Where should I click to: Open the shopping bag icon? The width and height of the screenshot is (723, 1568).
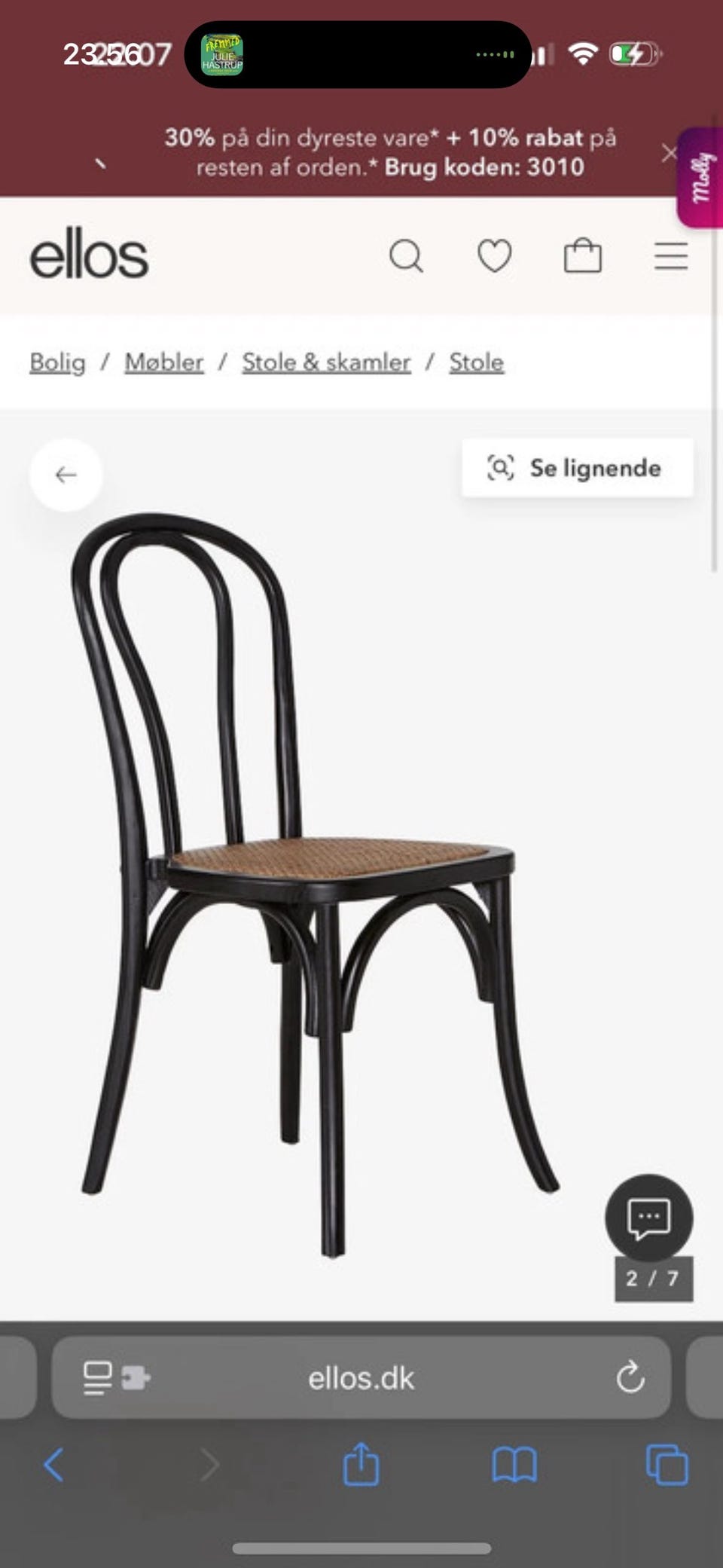[584, 258]
